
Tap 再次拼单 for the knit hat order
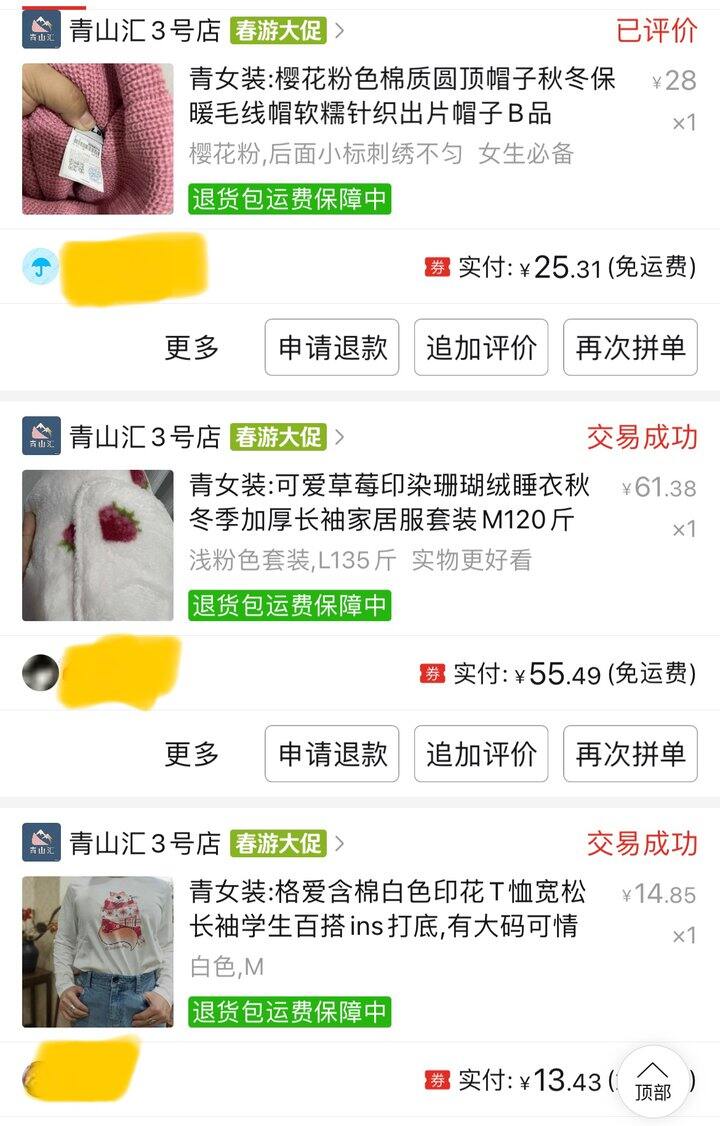[630, 348]
